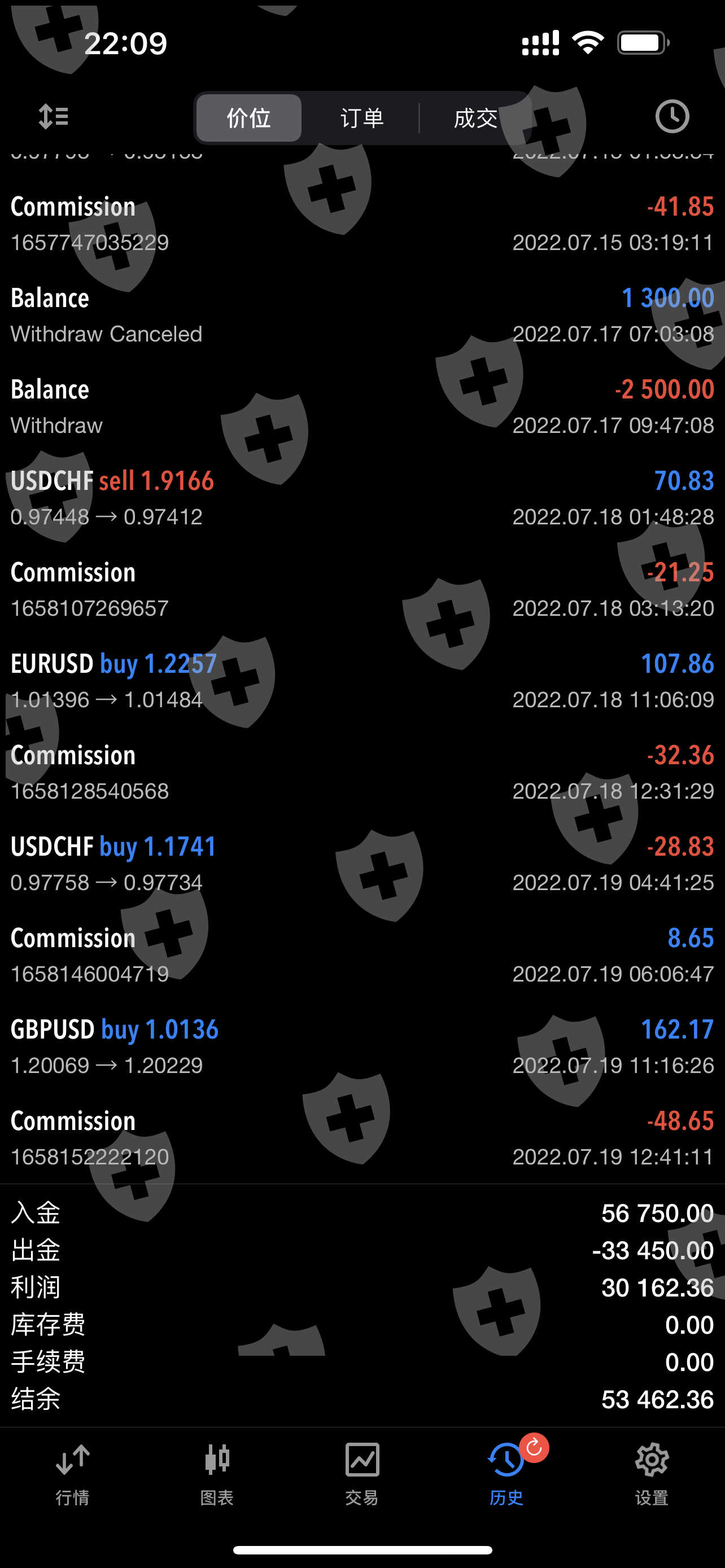The height and width of the screenshot is (1568, 725).
Task: Open the Balance Withdraw Canceled entry
Action: pos(362,316)
